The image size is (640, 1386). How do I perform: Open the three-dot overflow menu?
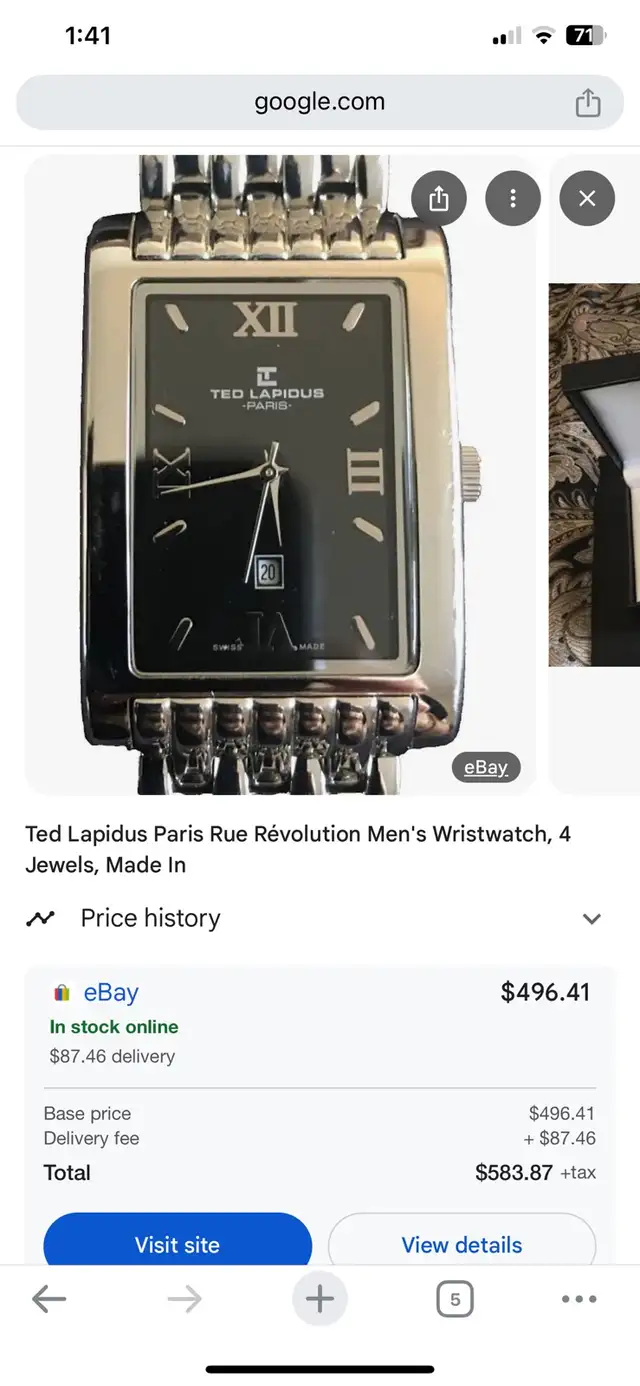(513, 198)
